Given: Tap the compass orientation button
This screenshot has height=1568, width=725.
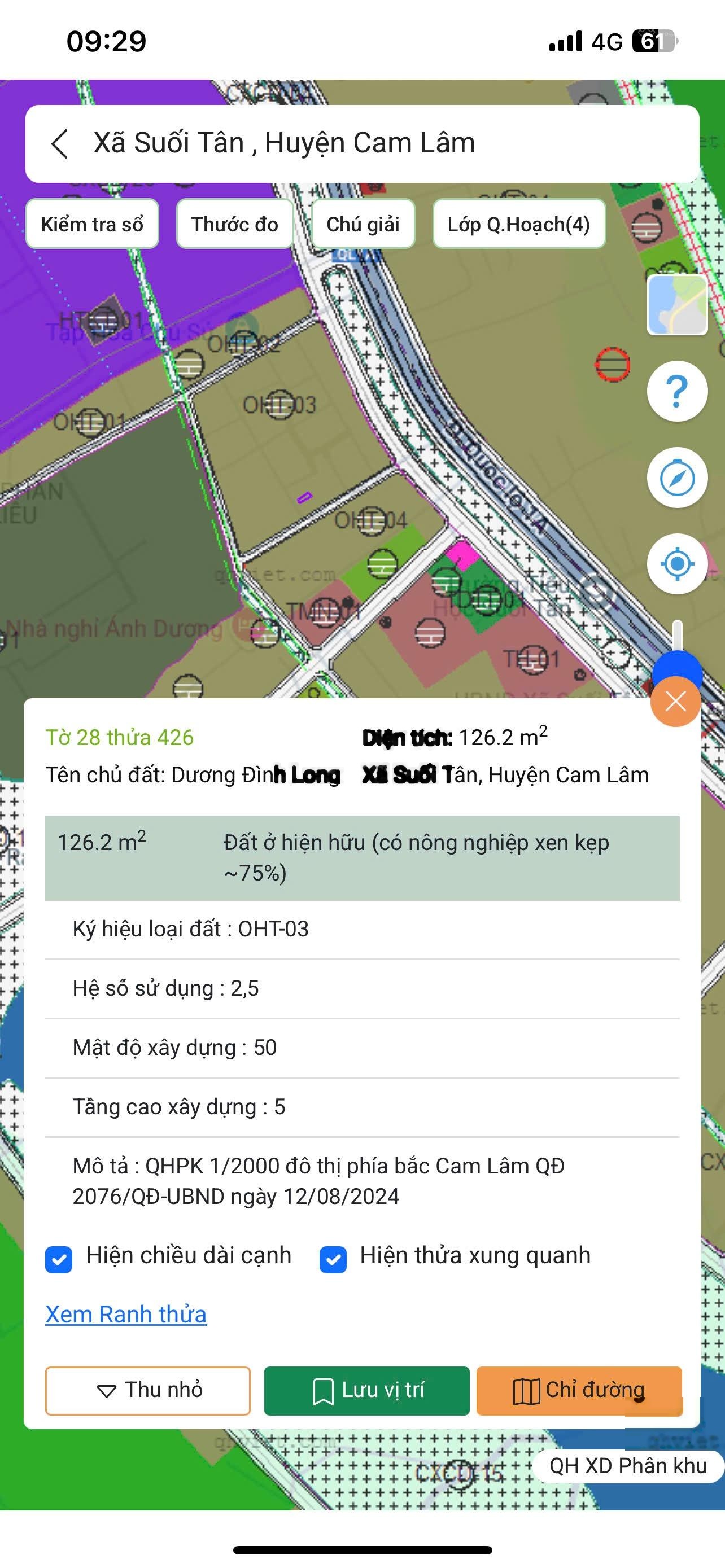Looking at the screenshot, I should click(x=677, y=478).
